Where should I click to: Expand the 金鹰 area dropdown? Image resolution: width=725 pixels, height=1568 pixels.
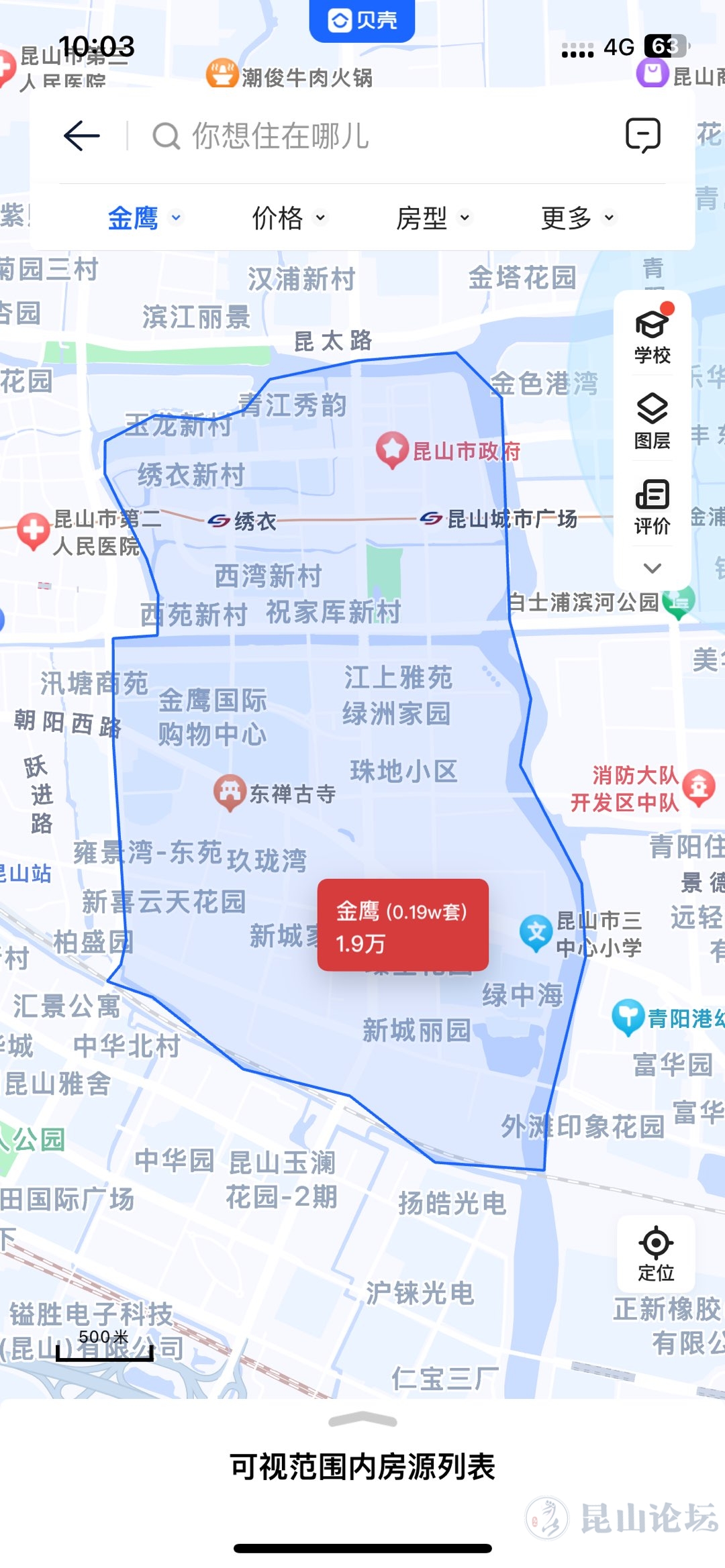144,218
